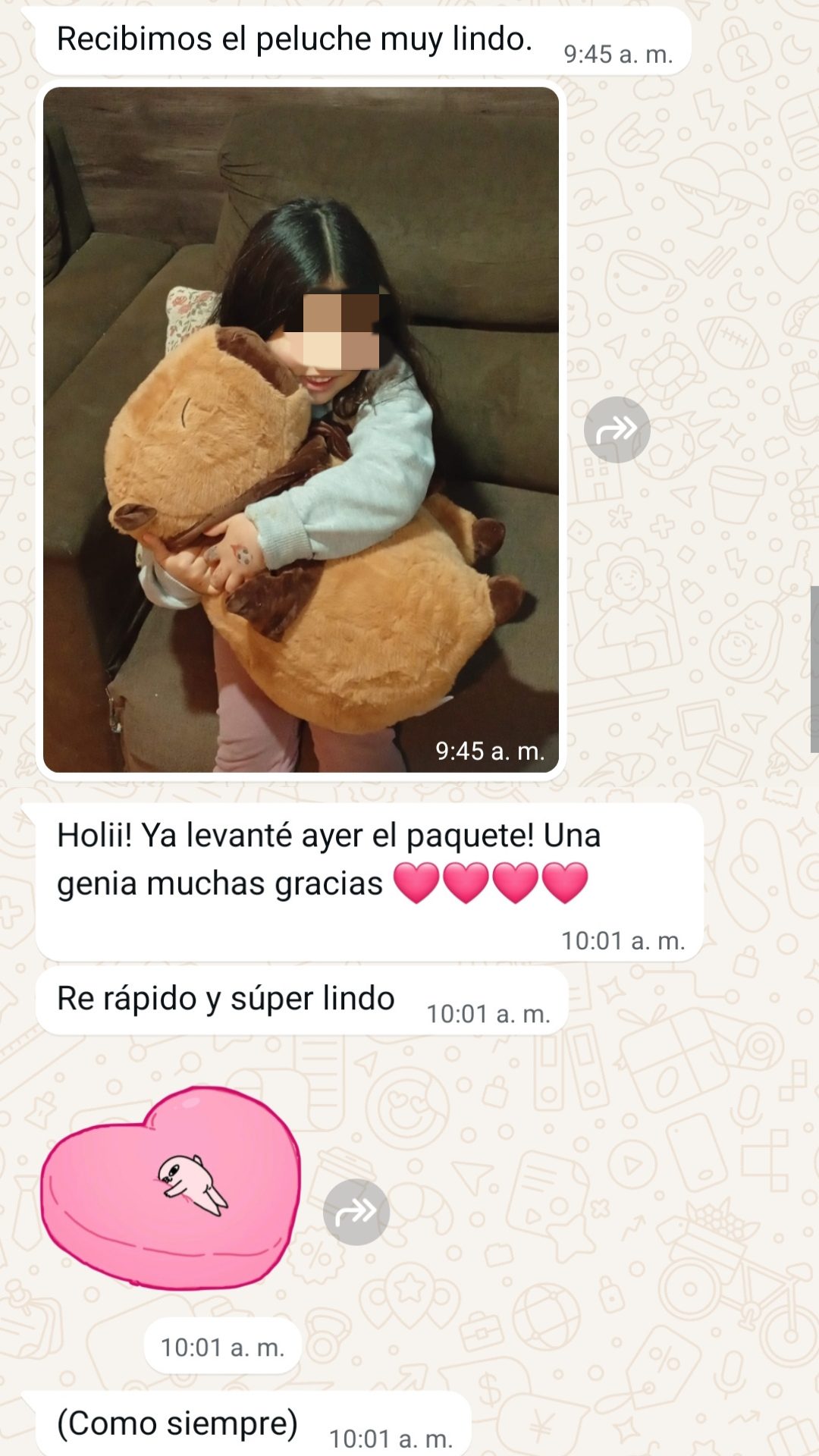Forward the plush toy photo message

[617, 429]
